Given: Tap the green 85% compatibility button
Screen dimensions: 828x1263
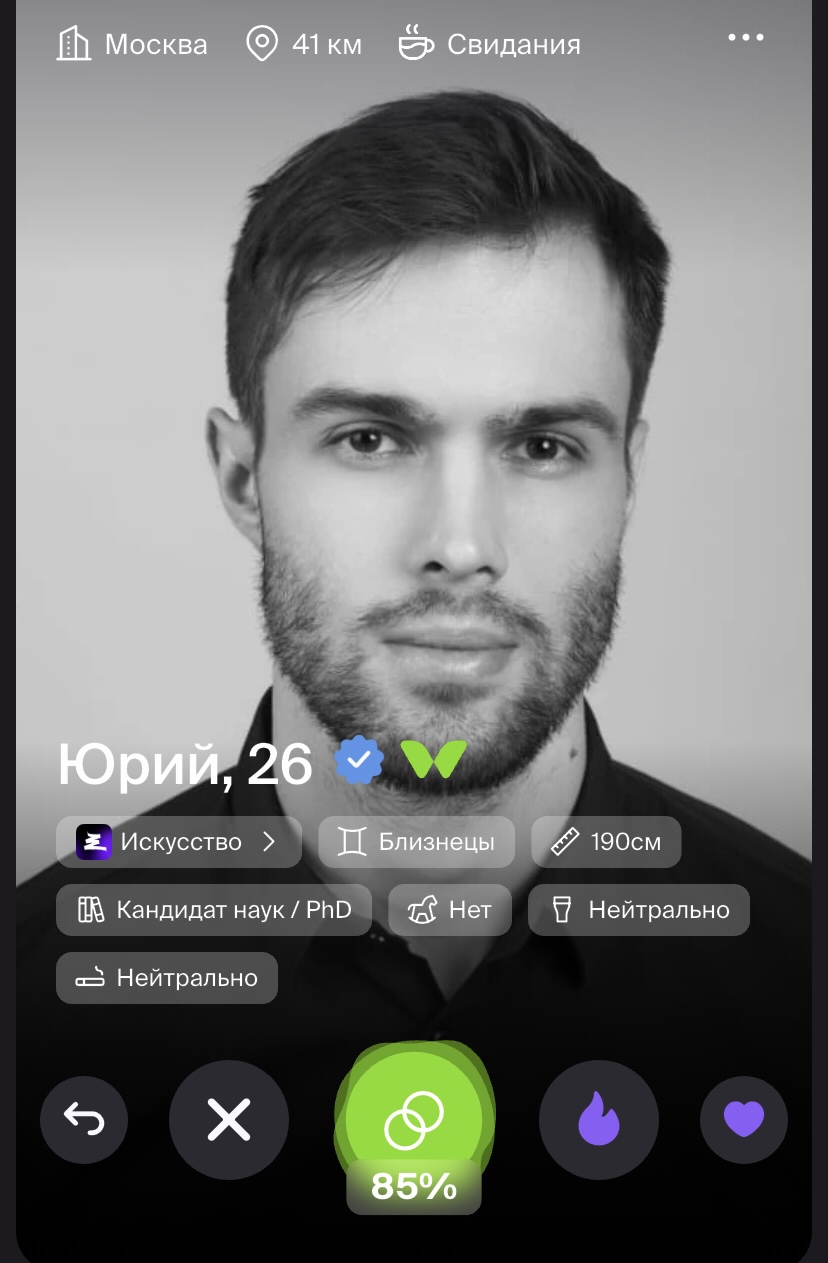Looking at the screenshot, I should tap(414, 1118).
